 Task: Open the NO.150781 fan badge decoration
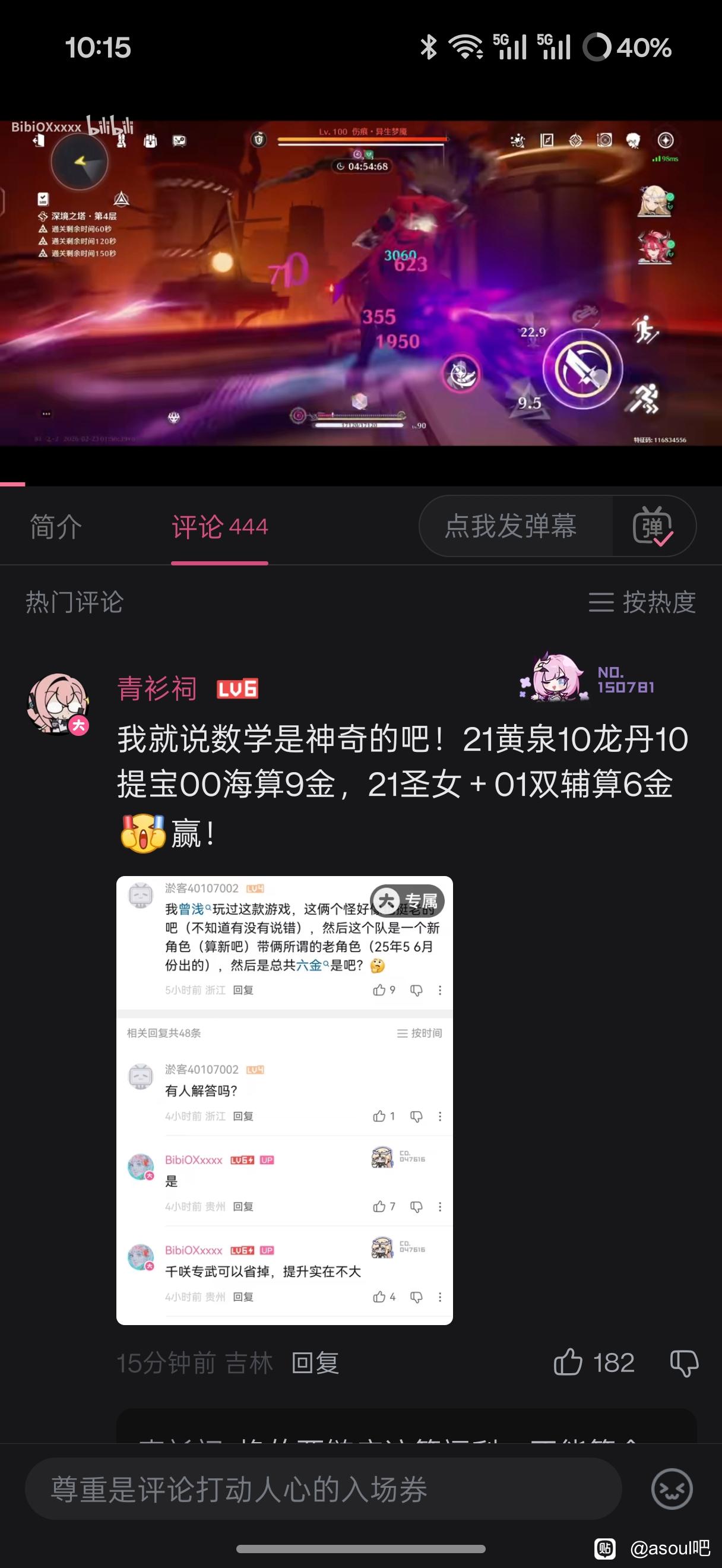587,679
